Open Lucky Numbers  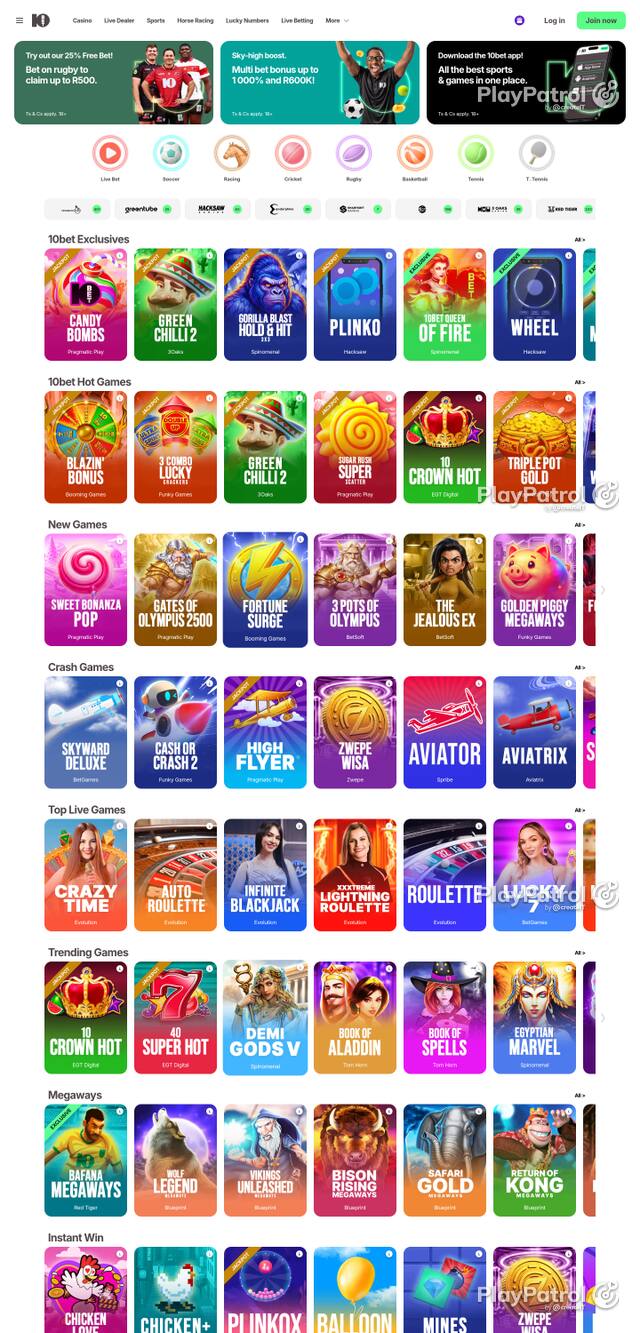pyautogui.click(x=247, y=20)
